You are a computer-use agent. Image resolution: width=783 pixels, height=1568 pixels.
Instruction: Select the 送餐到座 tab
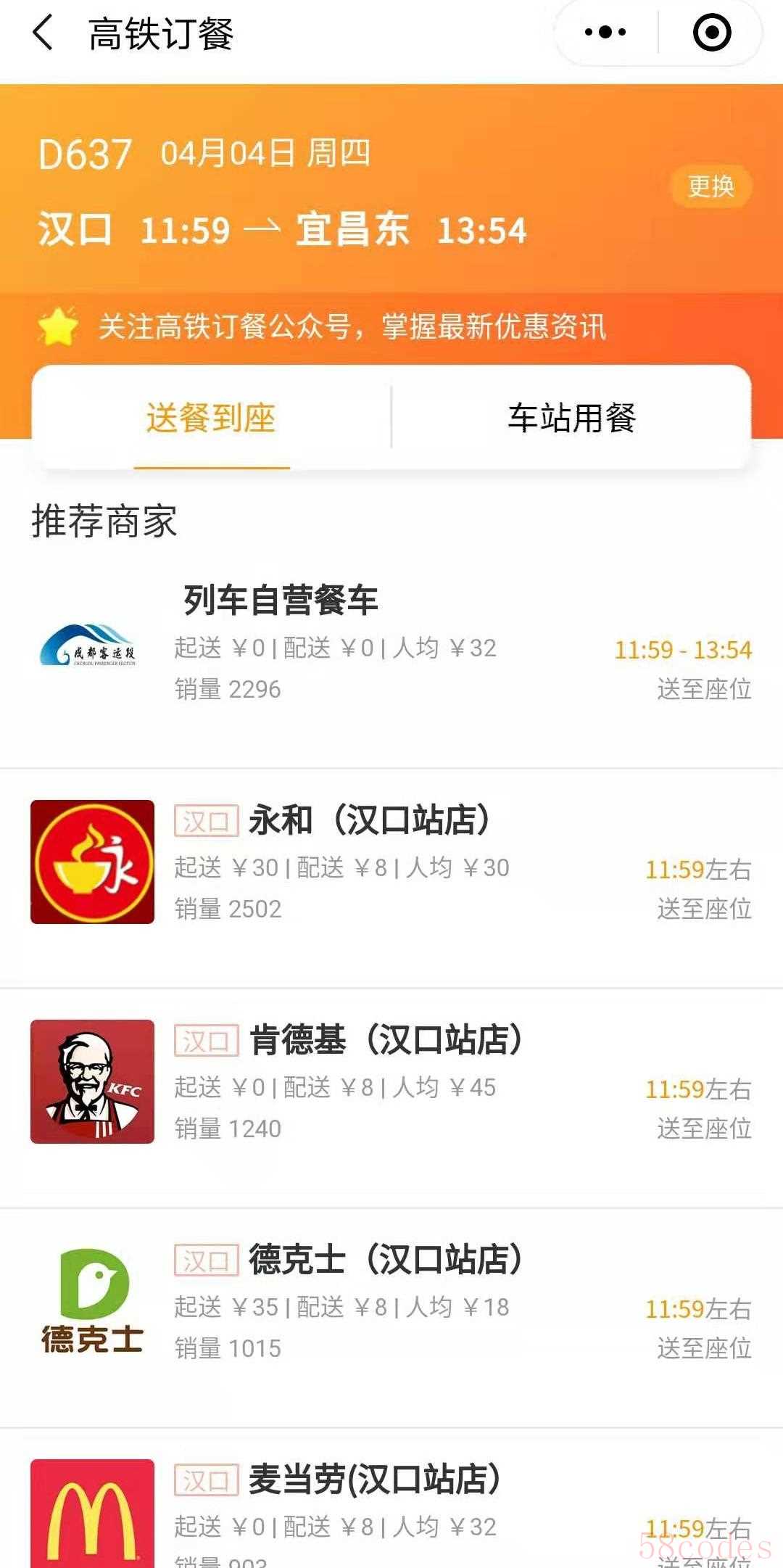[x=211, y=418]
